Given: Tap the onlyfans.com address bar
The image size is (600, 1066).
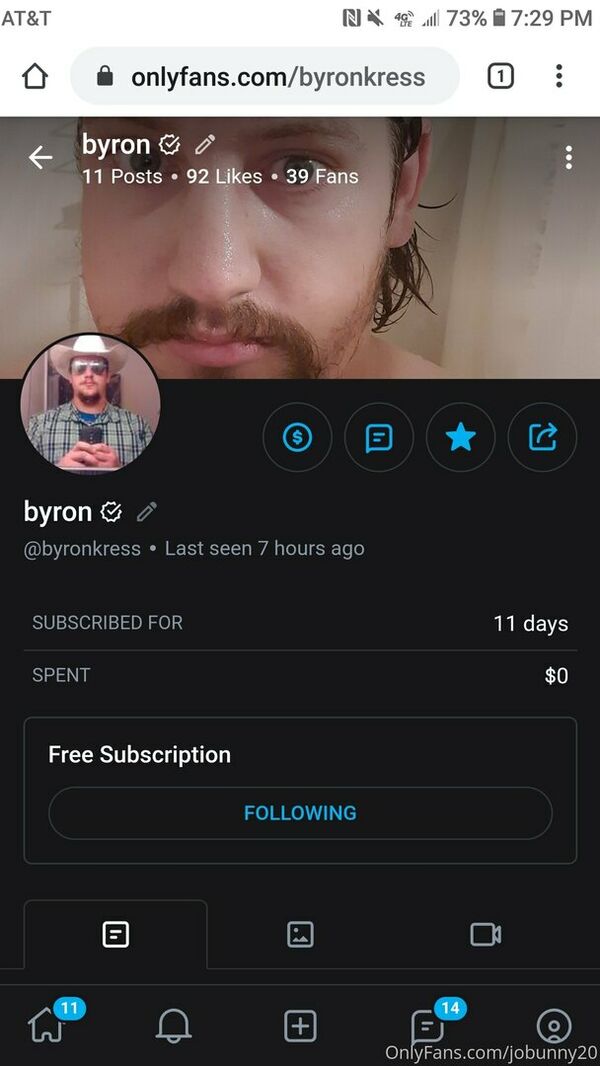Looking at the screenshot, I should pyautogui.click(x=265, y=76).
